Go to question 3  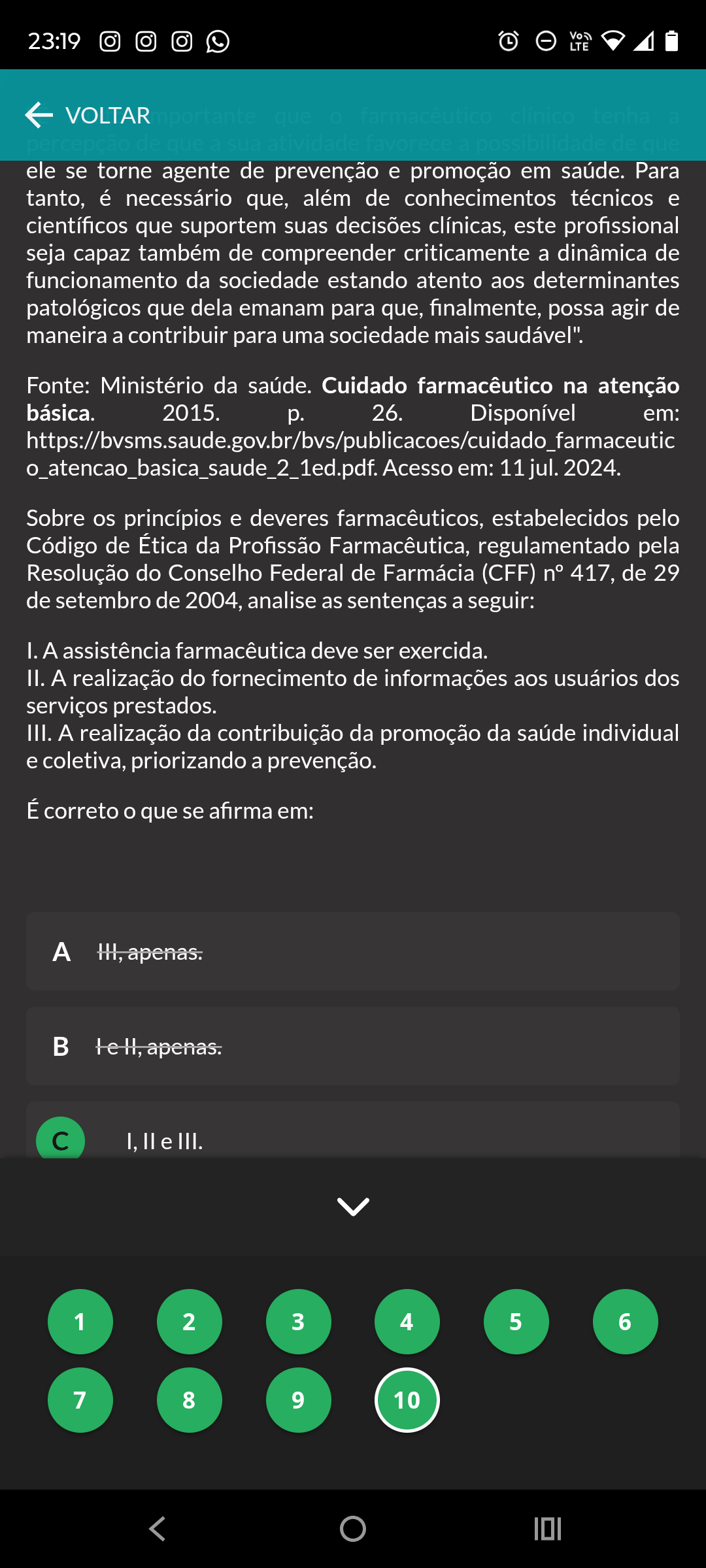(x=298, y=1322)
